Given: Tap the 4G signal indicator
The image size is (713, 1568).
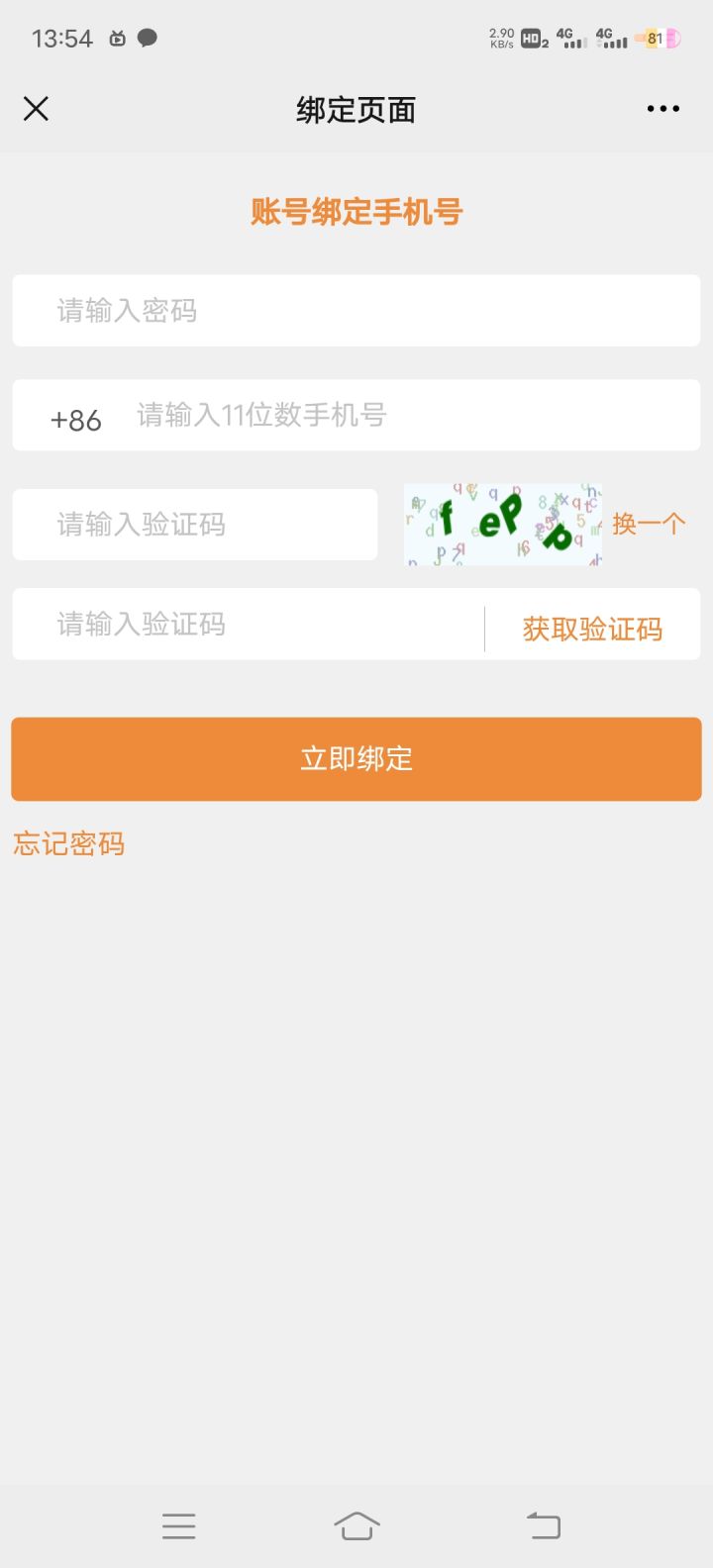Looking at the screenshot, I should click(x=566, y=39).
